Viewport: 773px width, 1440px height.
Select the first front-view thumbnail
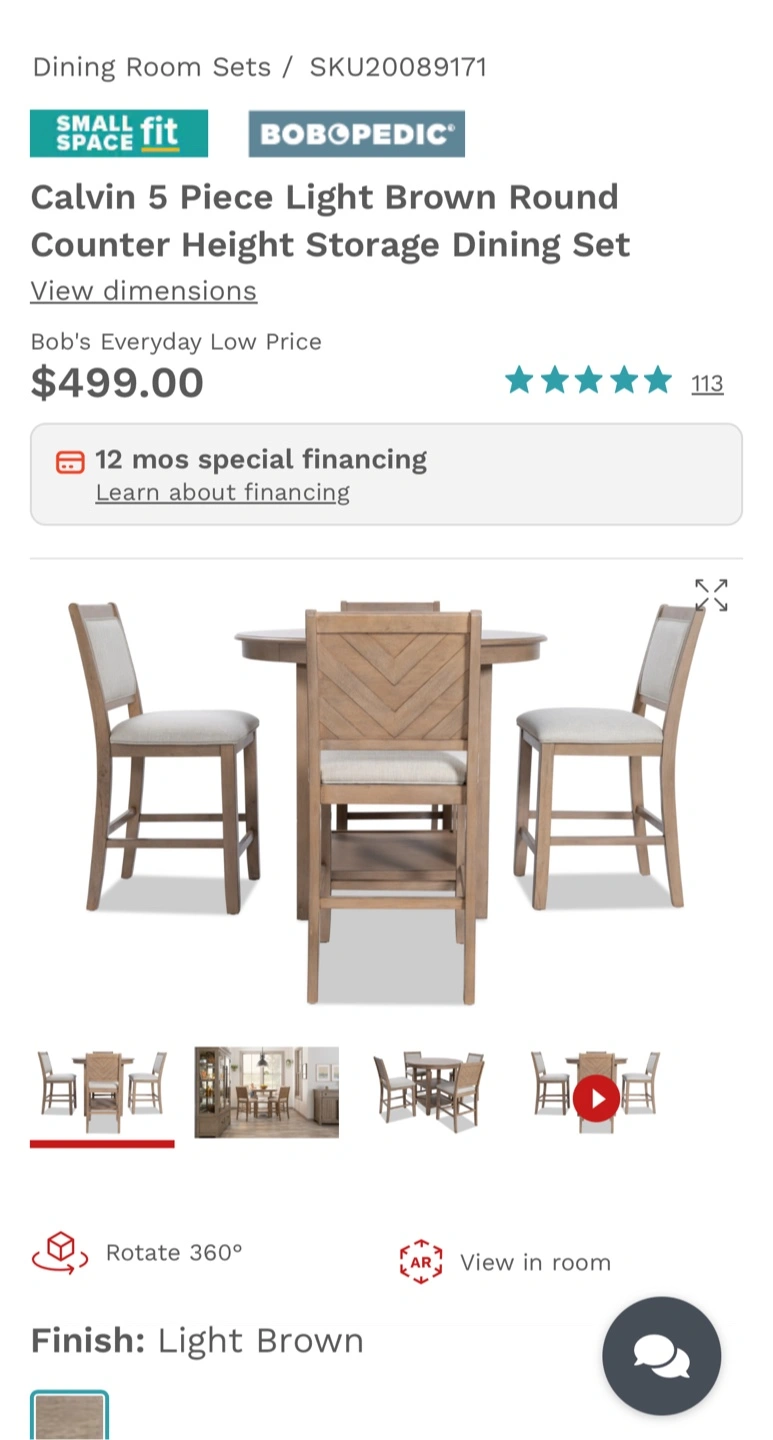click(x=102, y=1092)
